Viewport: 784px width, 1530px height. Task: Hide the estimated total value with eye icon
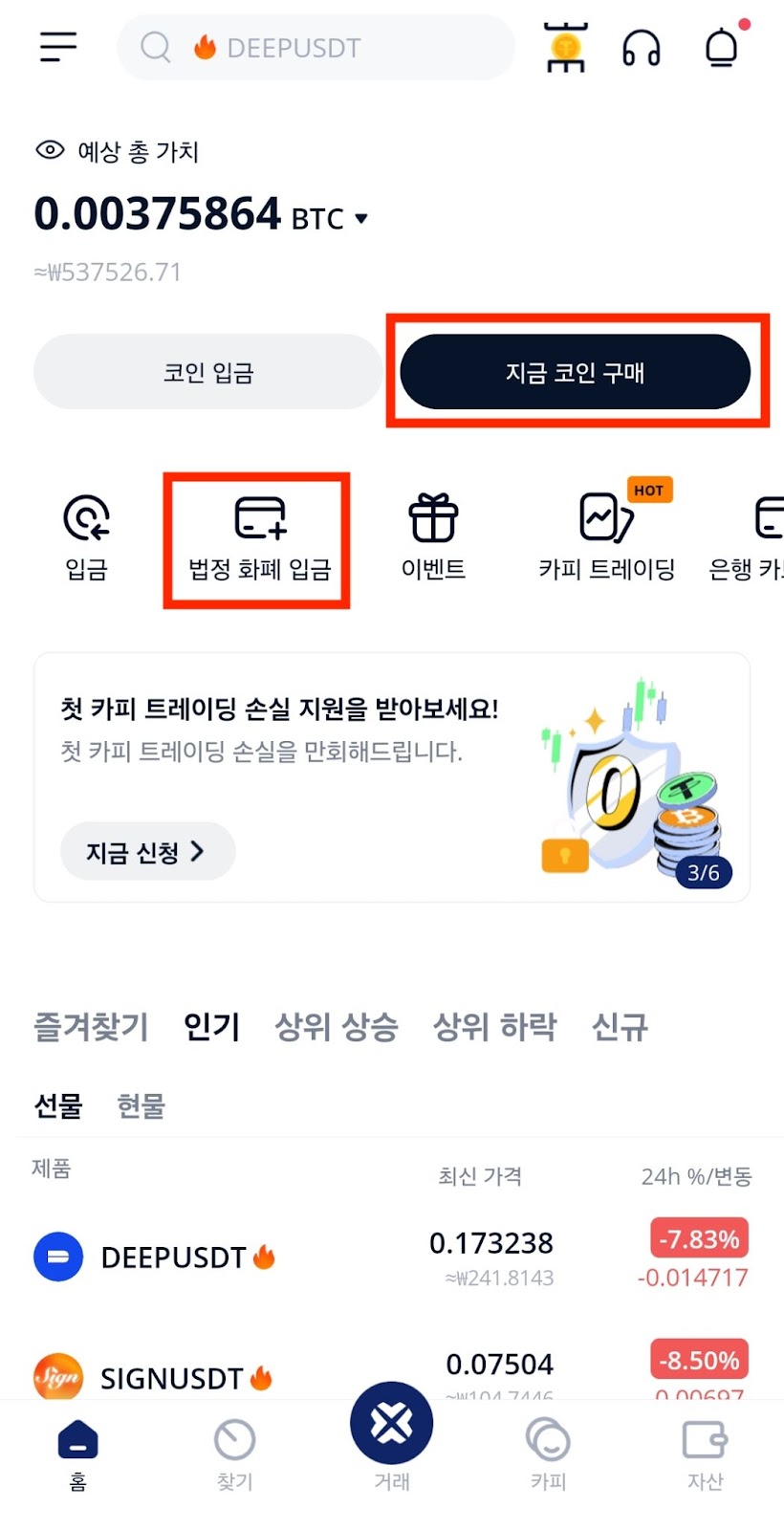(x=50, y=150)
